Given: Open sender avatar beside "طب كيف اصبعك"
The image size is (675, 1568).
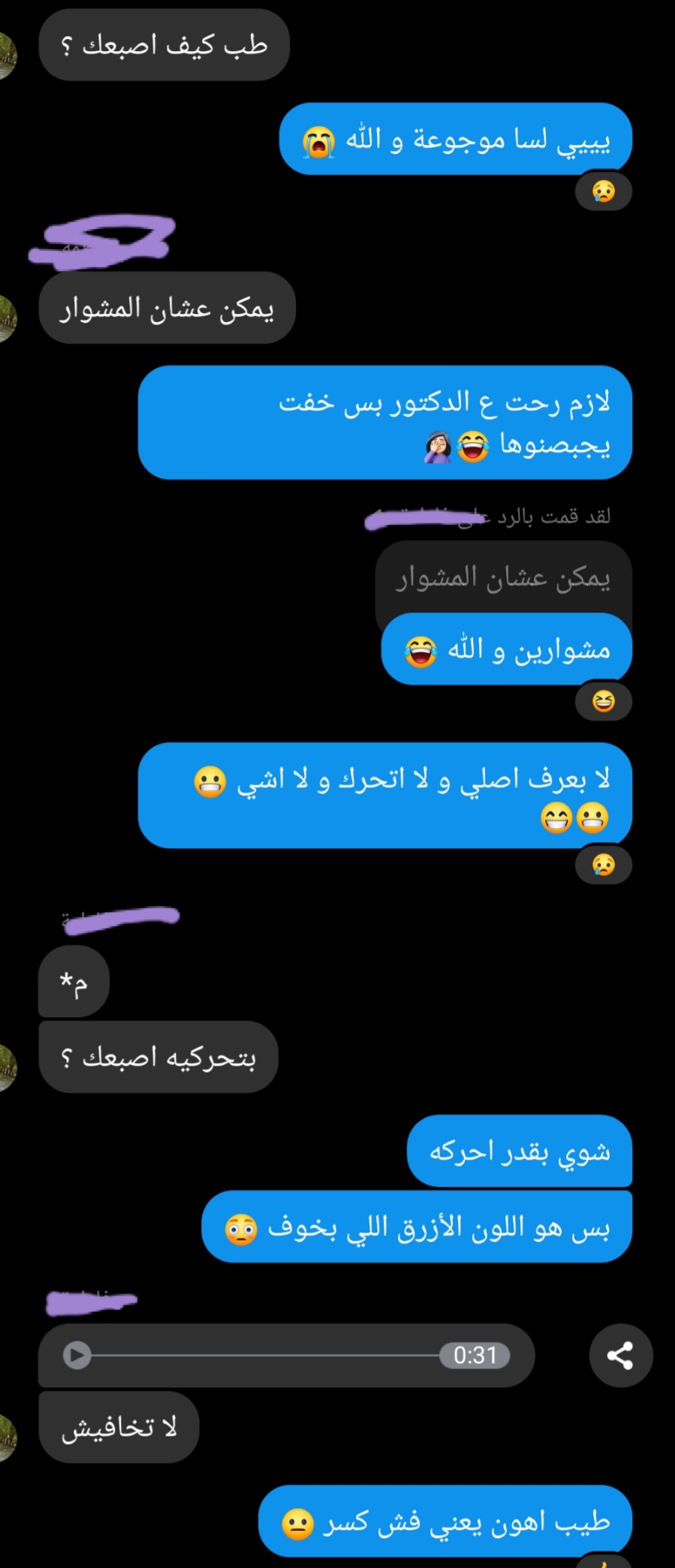Looking at the screenshot, I should coord(8,54).
